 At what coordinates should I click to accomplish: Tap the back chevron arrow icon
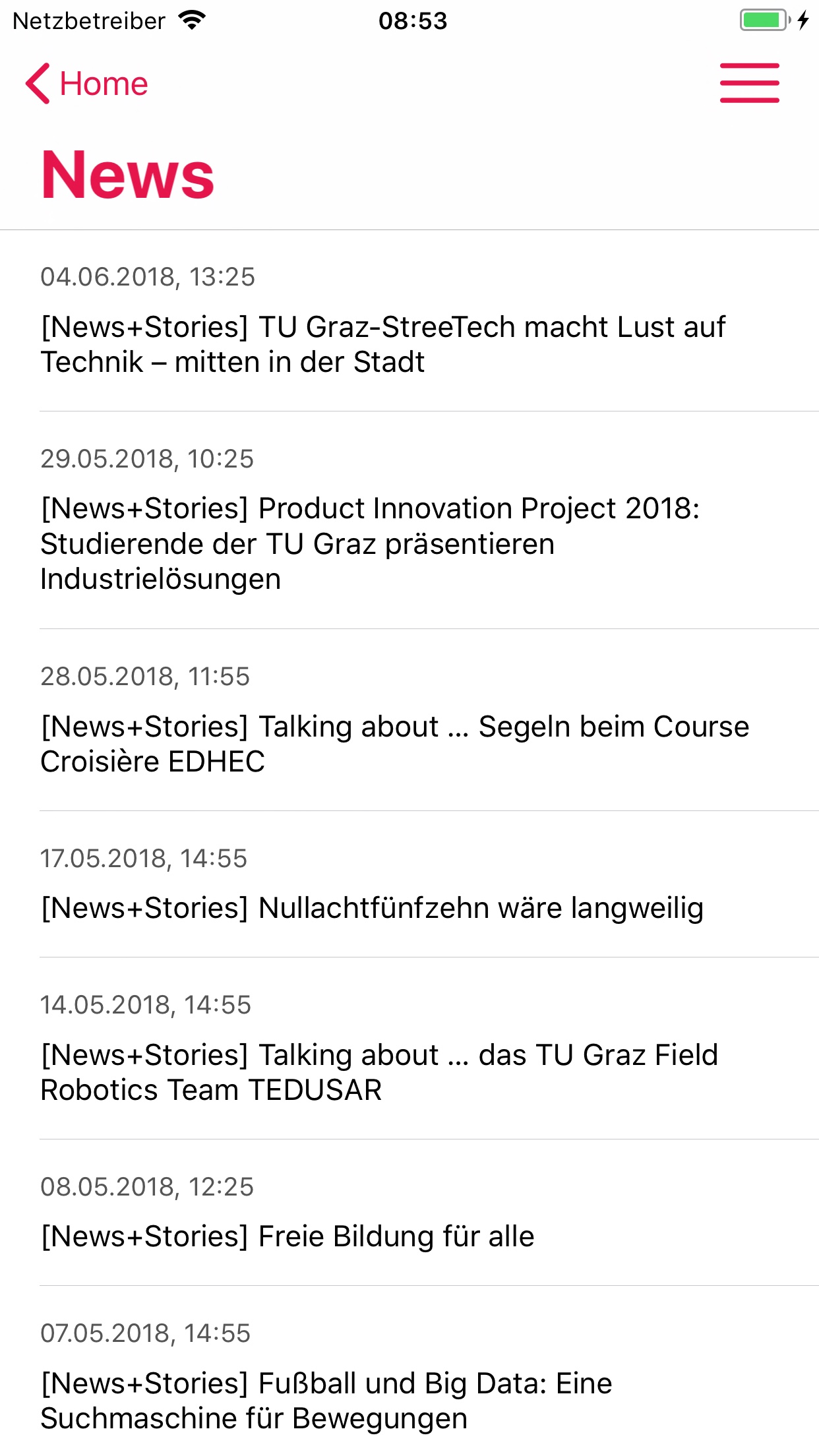tap(38, 82)
